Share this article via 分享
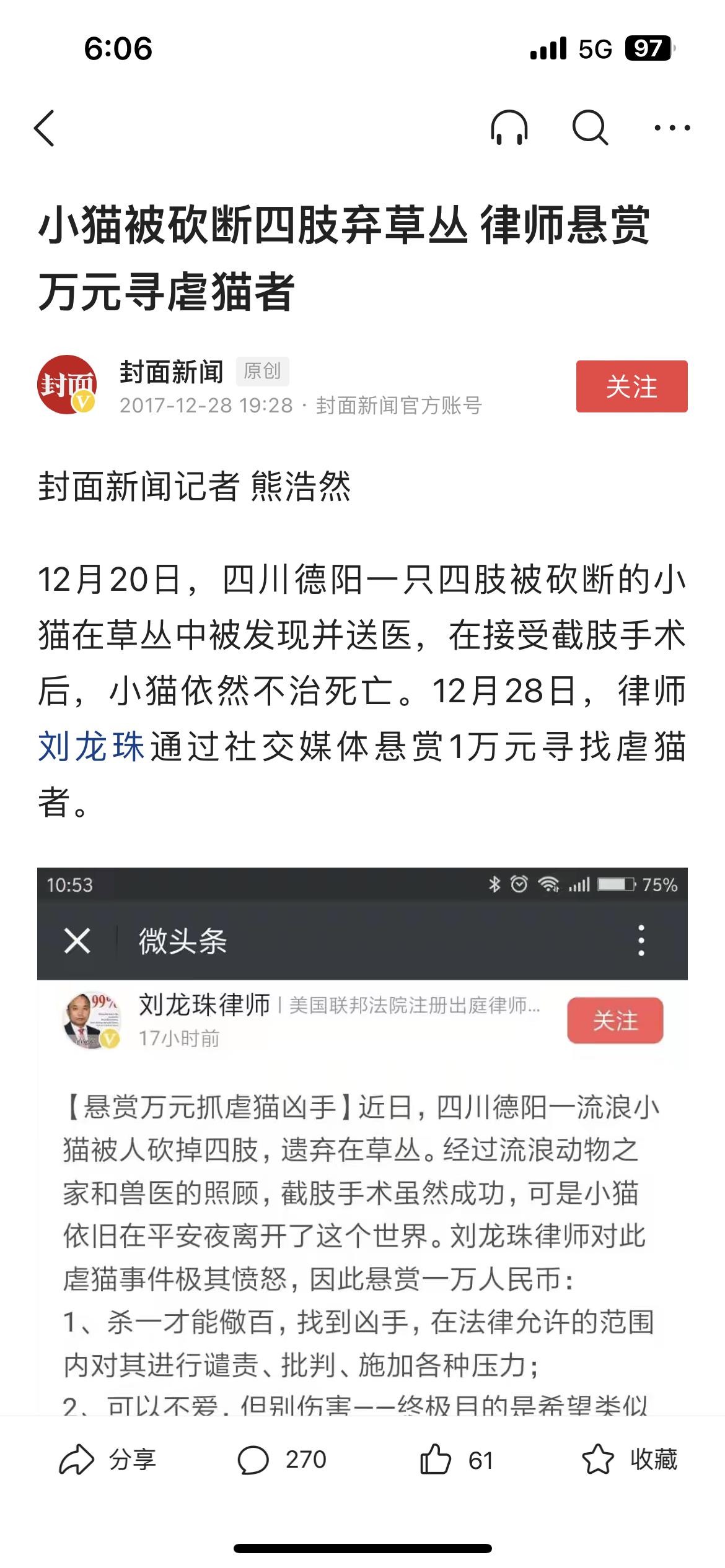Image resolution: width=725 pixels, height=1568 pixels. pyautogui.click(x=107, y=1460)
